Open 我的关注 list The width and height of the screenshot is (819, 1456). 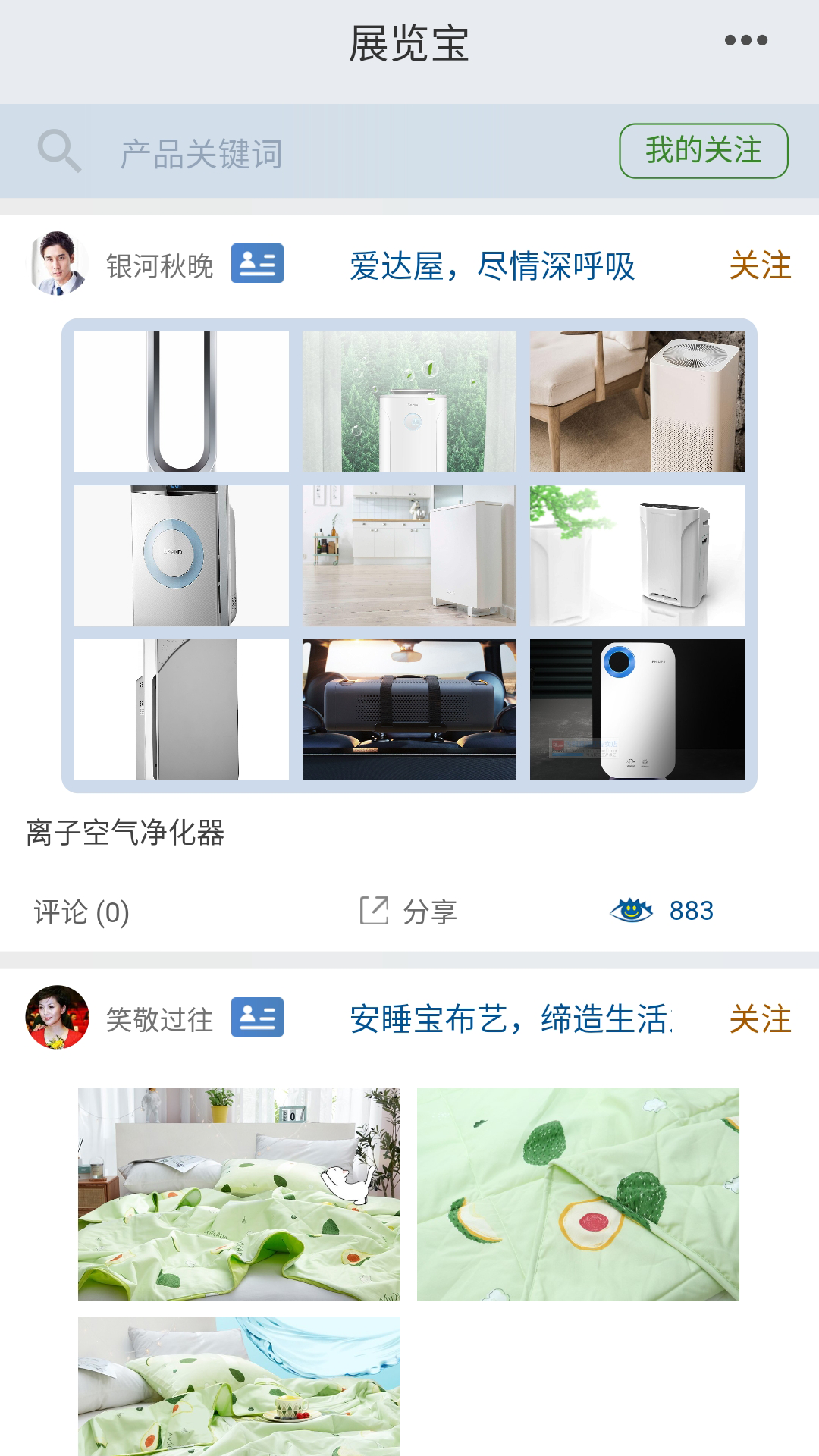(703, 151)
